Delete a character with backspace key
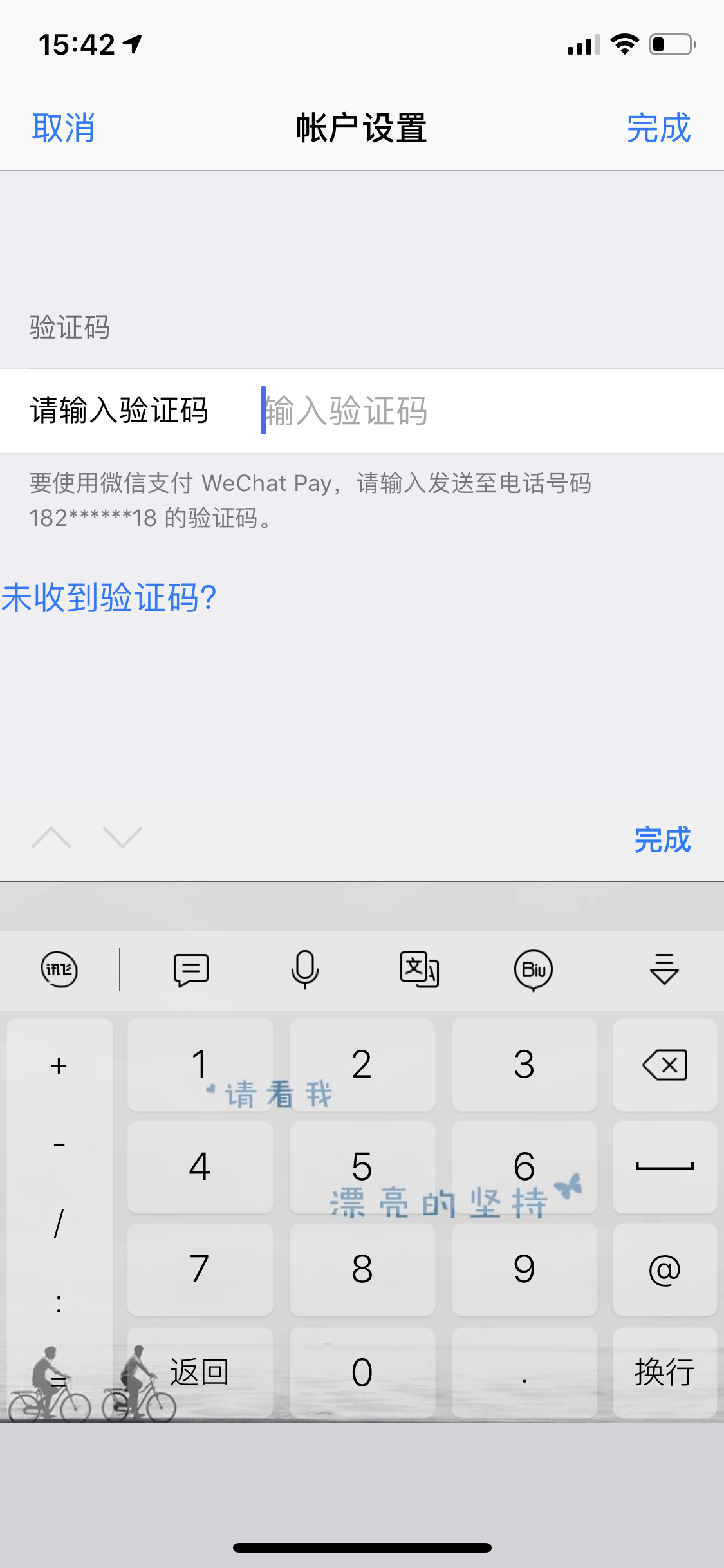724x1568 pixels. tap(665, 1065)
